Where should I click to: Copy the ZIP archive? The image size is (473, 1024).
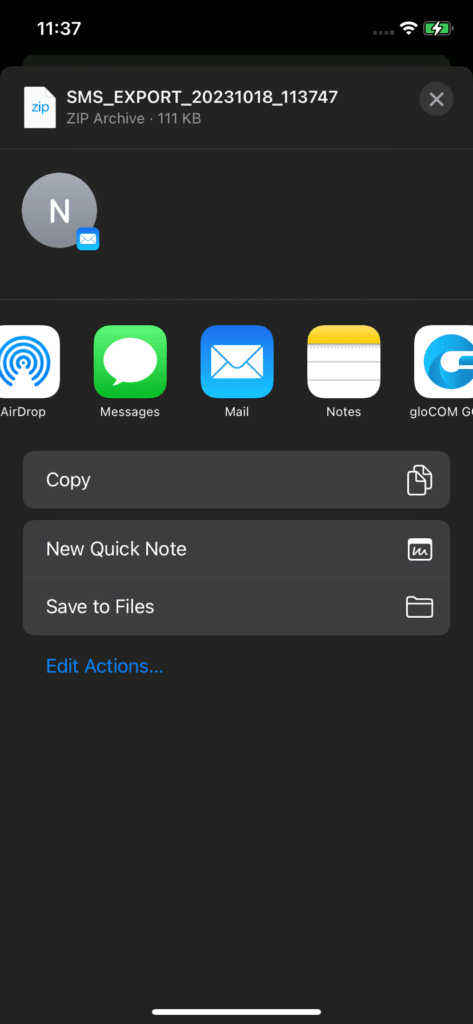pyautogui.click(x=236, y=480)
